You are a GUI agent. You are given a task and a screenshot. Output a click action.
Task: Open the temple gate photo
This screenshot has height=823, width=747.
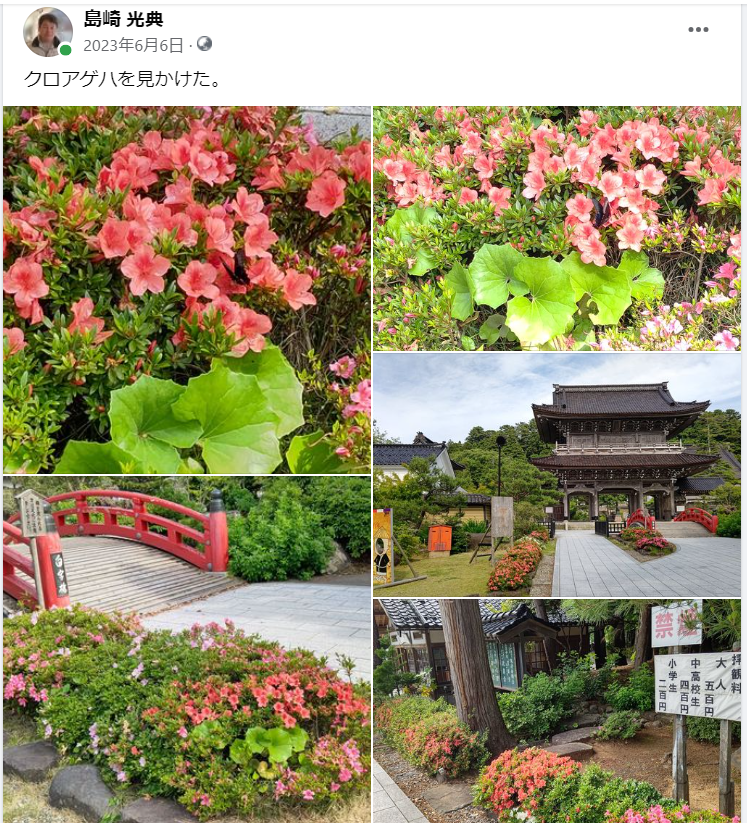[557, 475]
